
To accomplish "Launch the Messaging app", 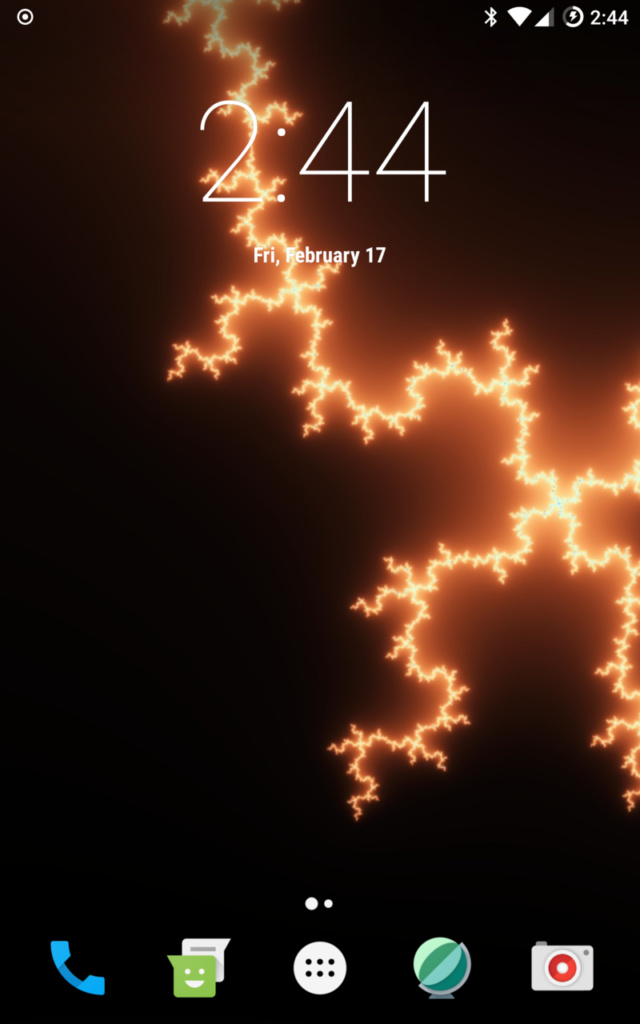I will pyautogui.click(x=198, y=967).
